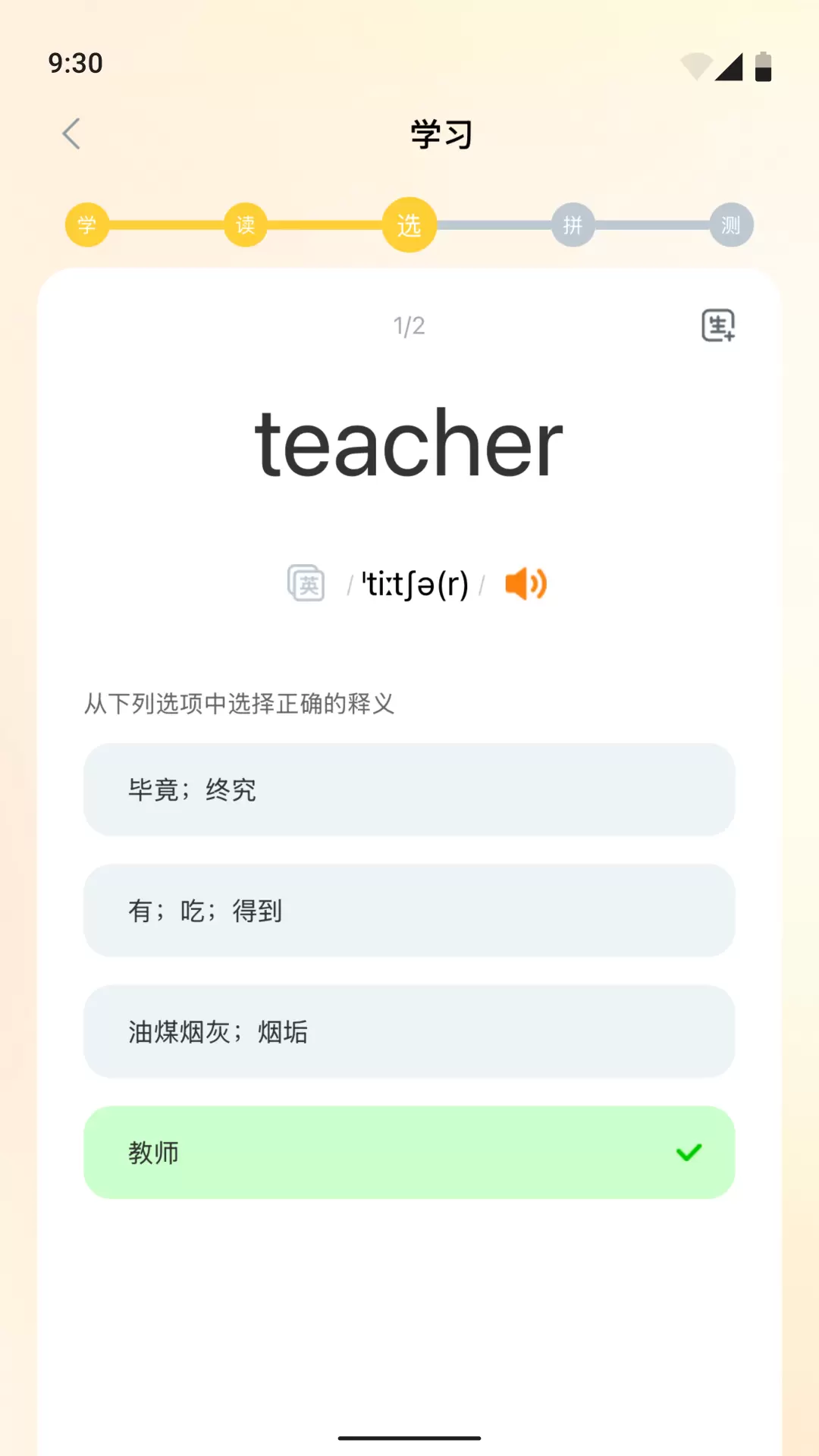The image size is (819, 1456).
Task: Switch to the 测 test step
Action: (731, 224)
